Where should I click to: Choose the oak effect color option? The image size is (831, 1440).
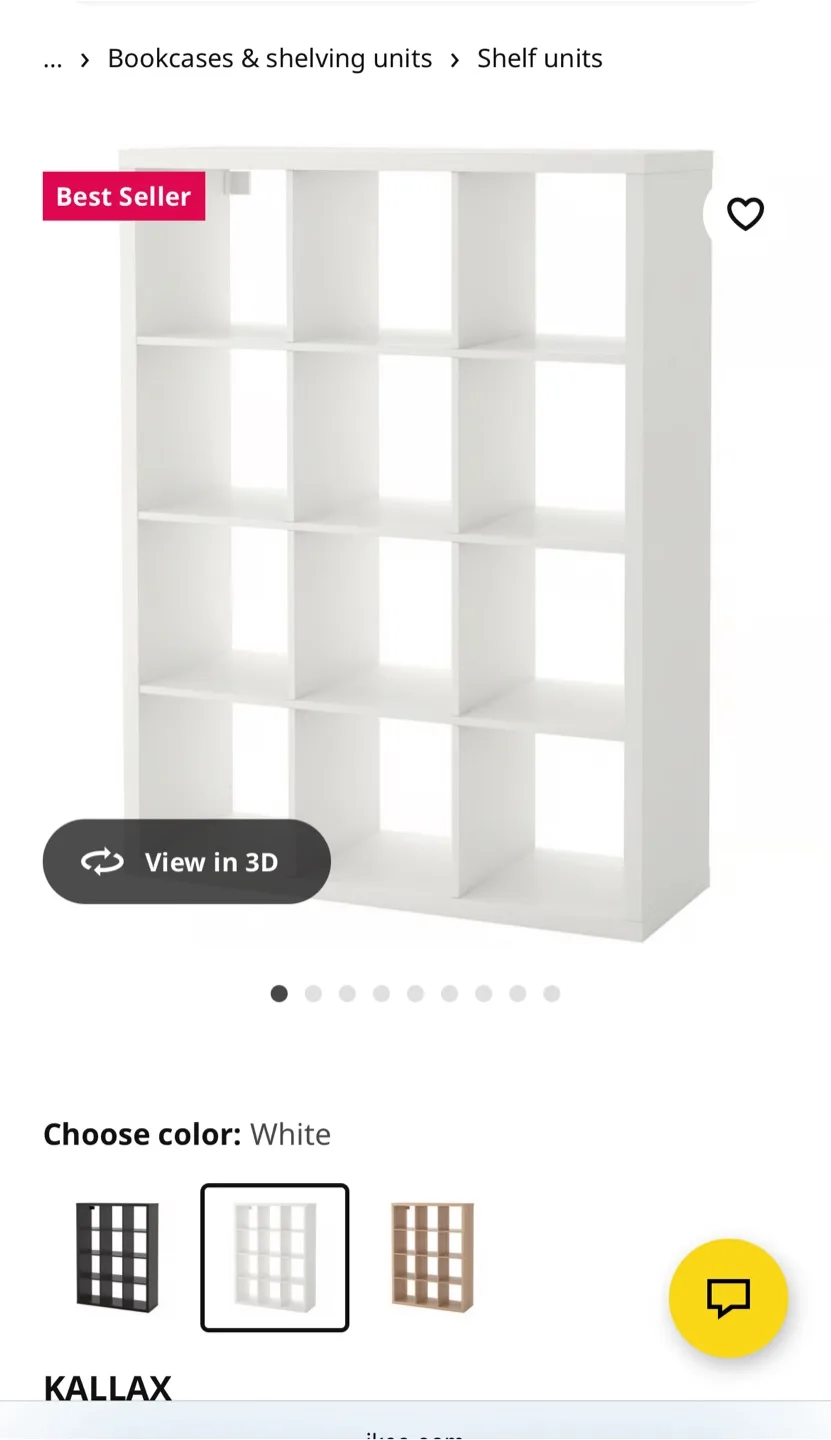point(432,1257)
